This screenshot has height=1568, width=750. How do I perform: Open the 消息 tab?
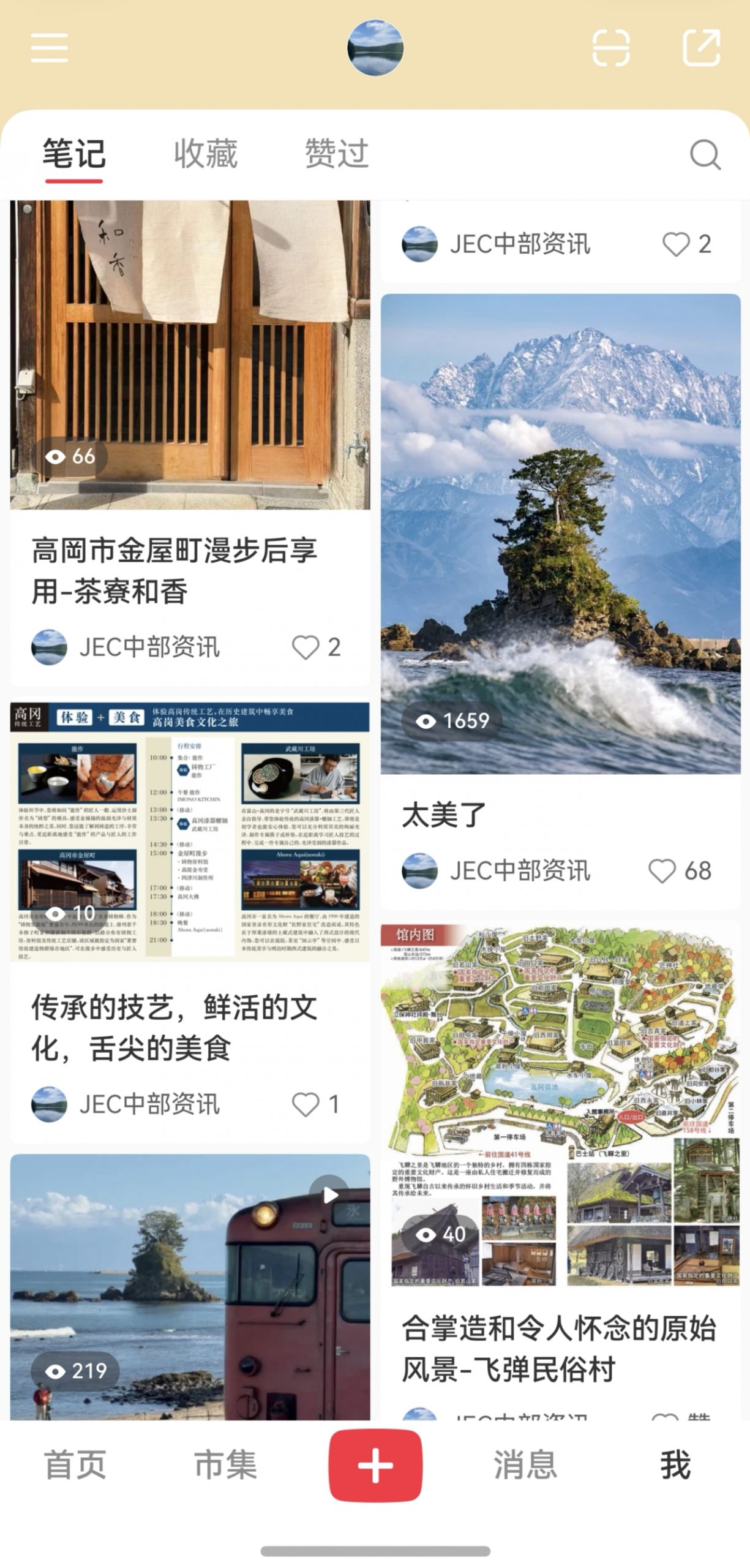tap(525, 1464)
